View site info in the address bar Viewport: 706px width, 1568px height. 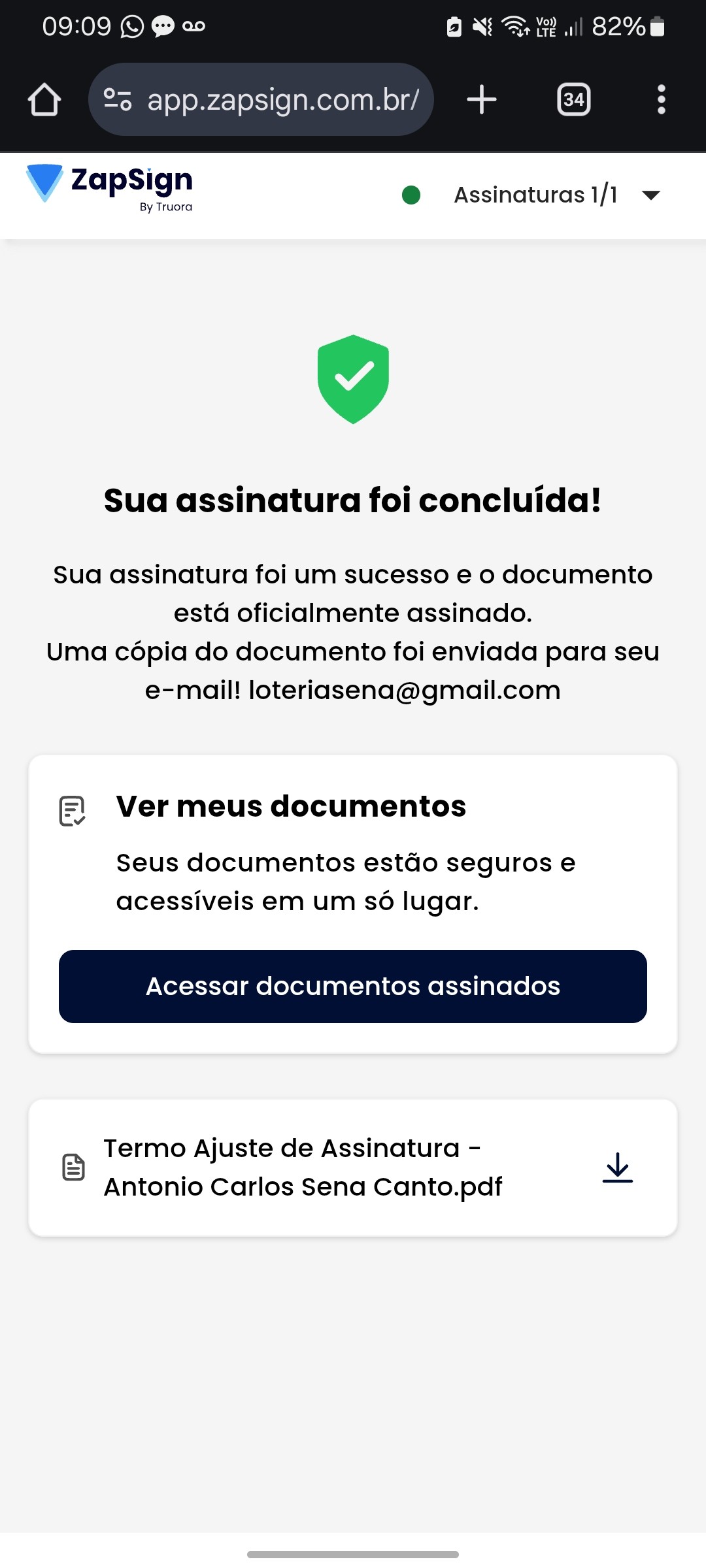pyautogui.click(x=118, y=100)
